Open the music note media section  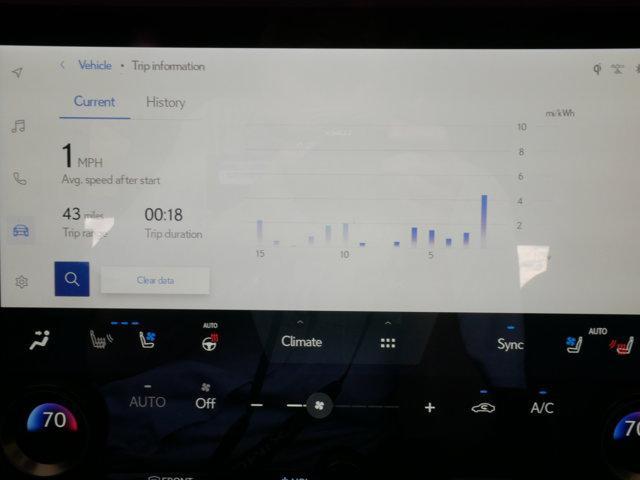18,126
